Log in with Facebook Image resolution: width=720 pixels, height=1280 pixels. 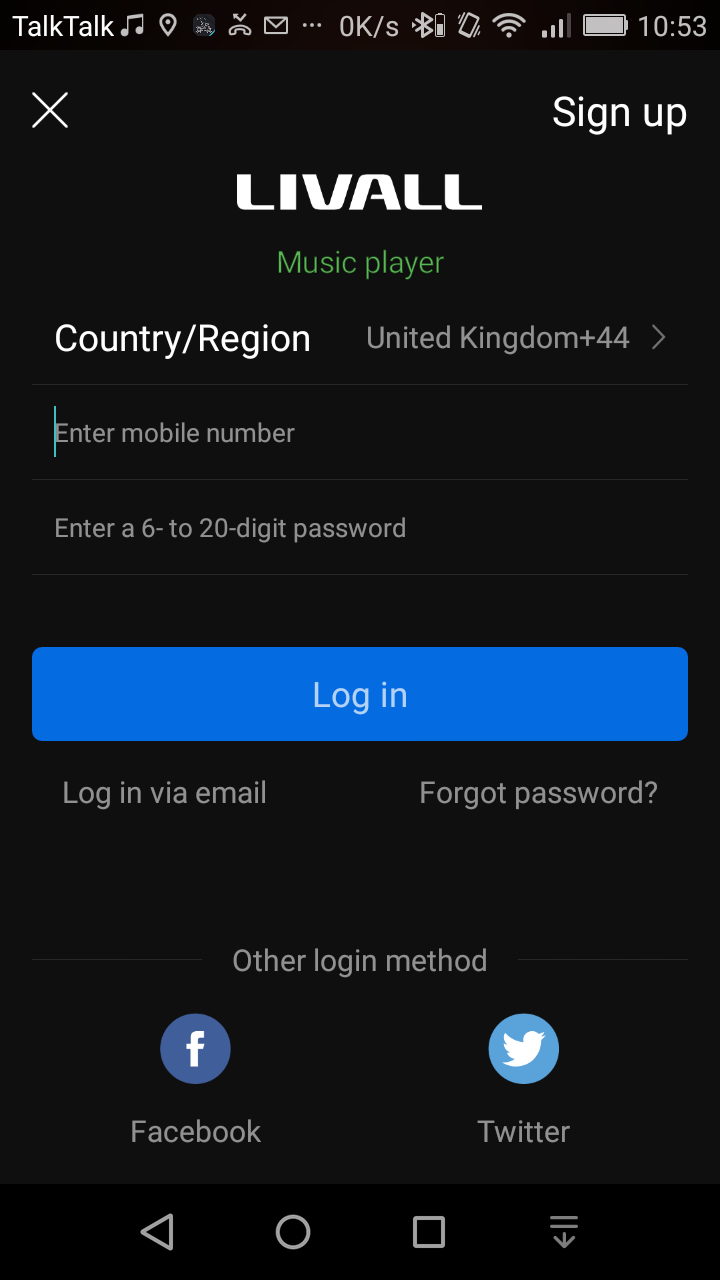point(195,1049)
